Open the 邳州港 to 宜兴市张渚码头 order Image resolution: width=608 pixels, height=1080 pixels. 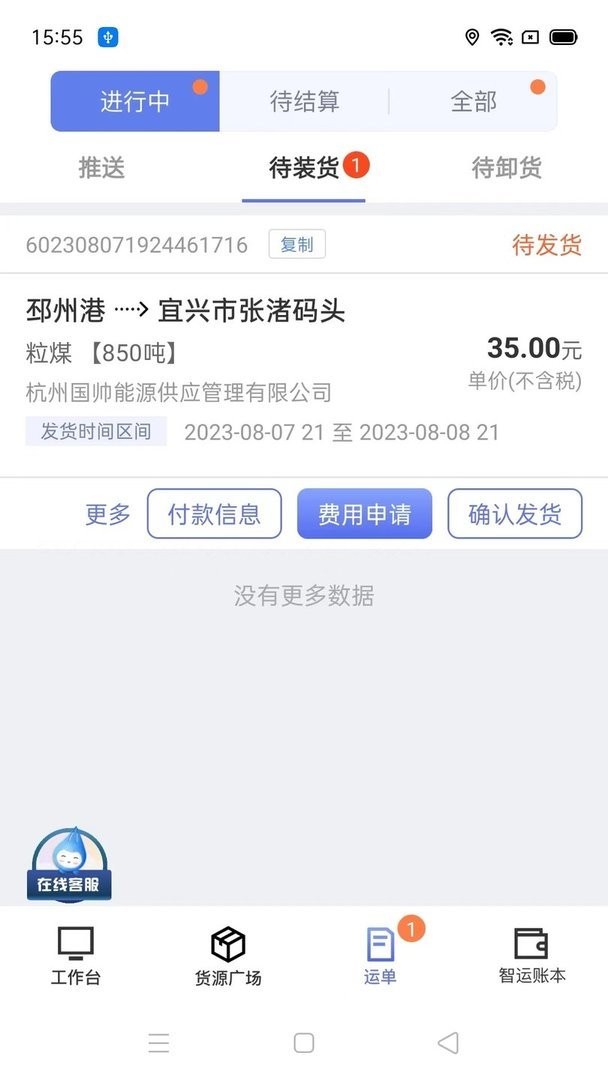point(185,311)
